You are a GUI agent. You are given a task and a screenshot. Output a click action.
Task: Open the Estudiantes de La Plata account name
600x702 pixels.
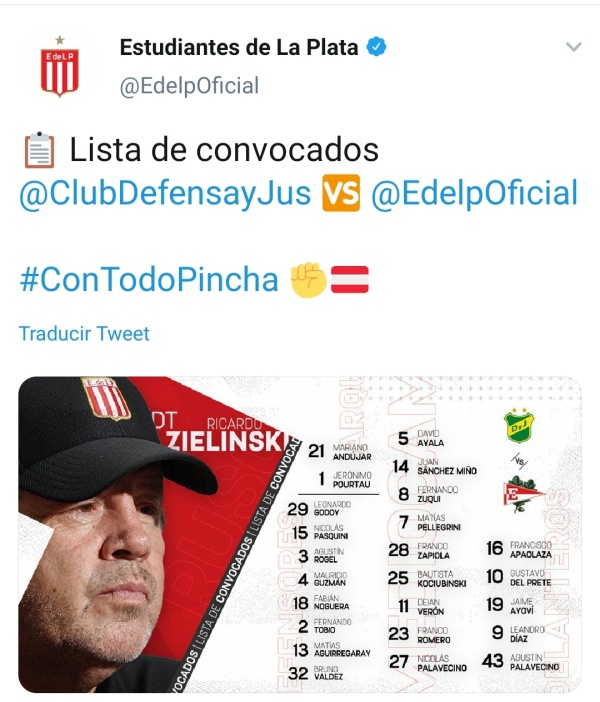pos(238,47)
